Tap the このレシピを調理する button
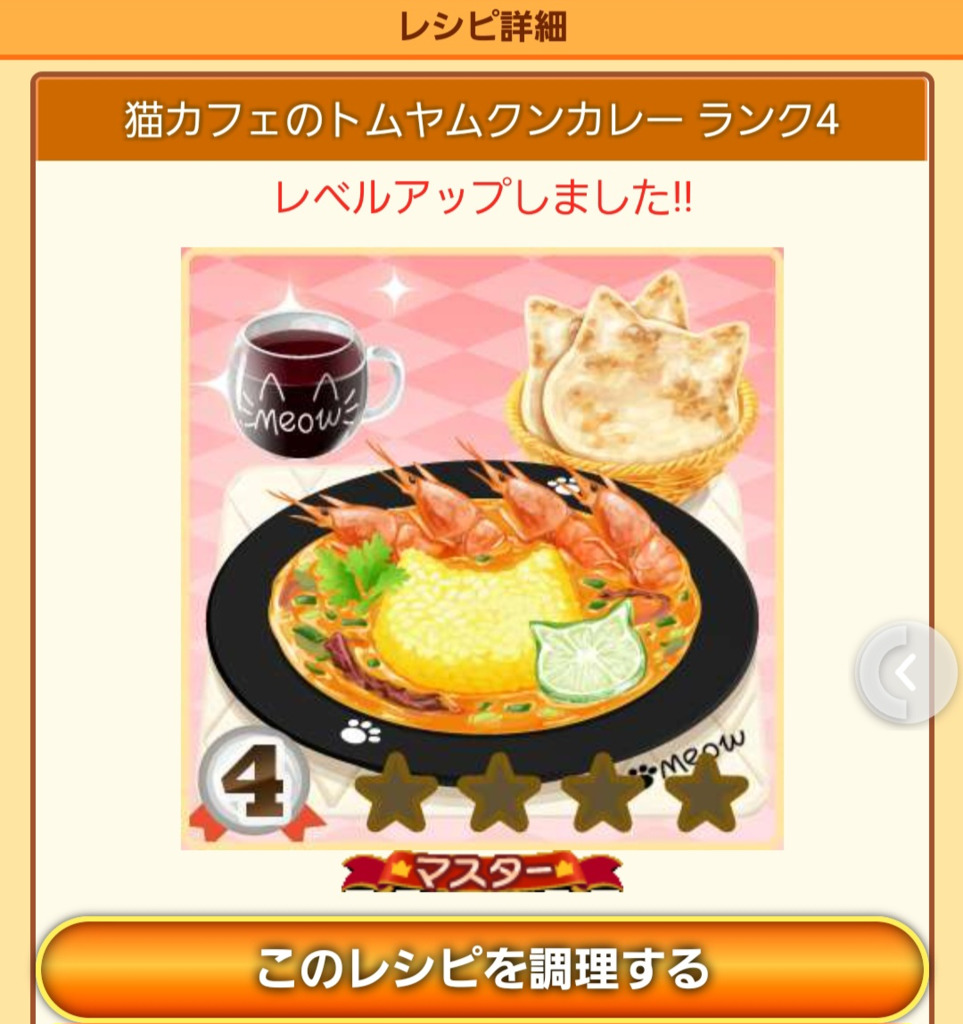This screenshot has height=1024, width=963. point(482,968)
